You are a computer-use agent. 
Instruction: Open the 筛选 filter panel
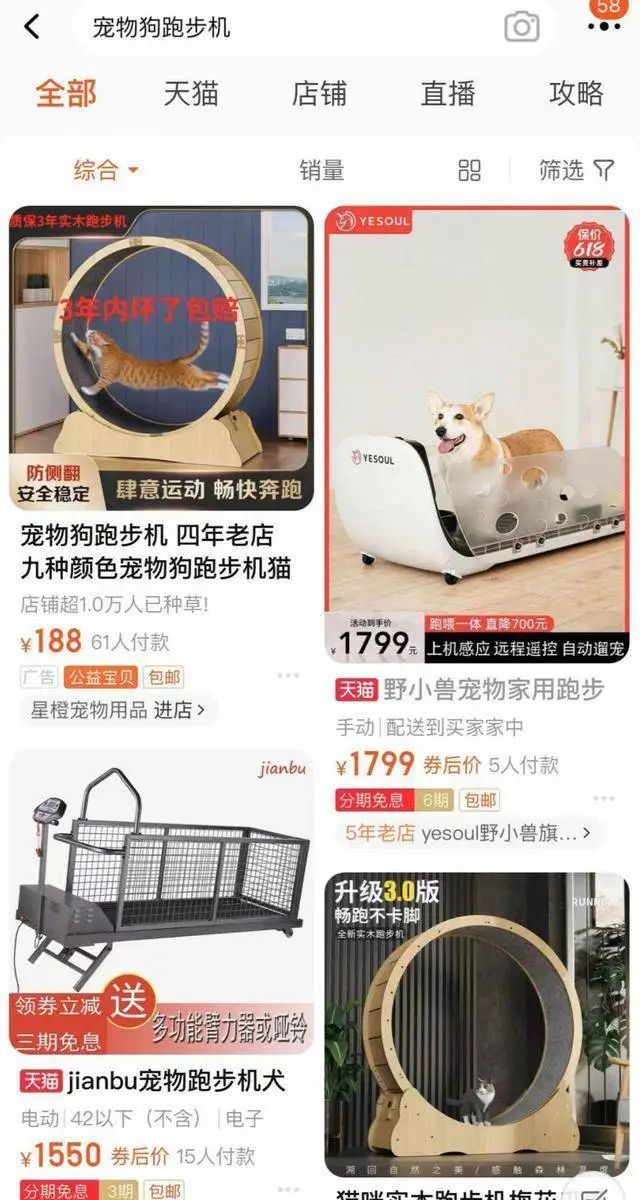tap(575, 170)
